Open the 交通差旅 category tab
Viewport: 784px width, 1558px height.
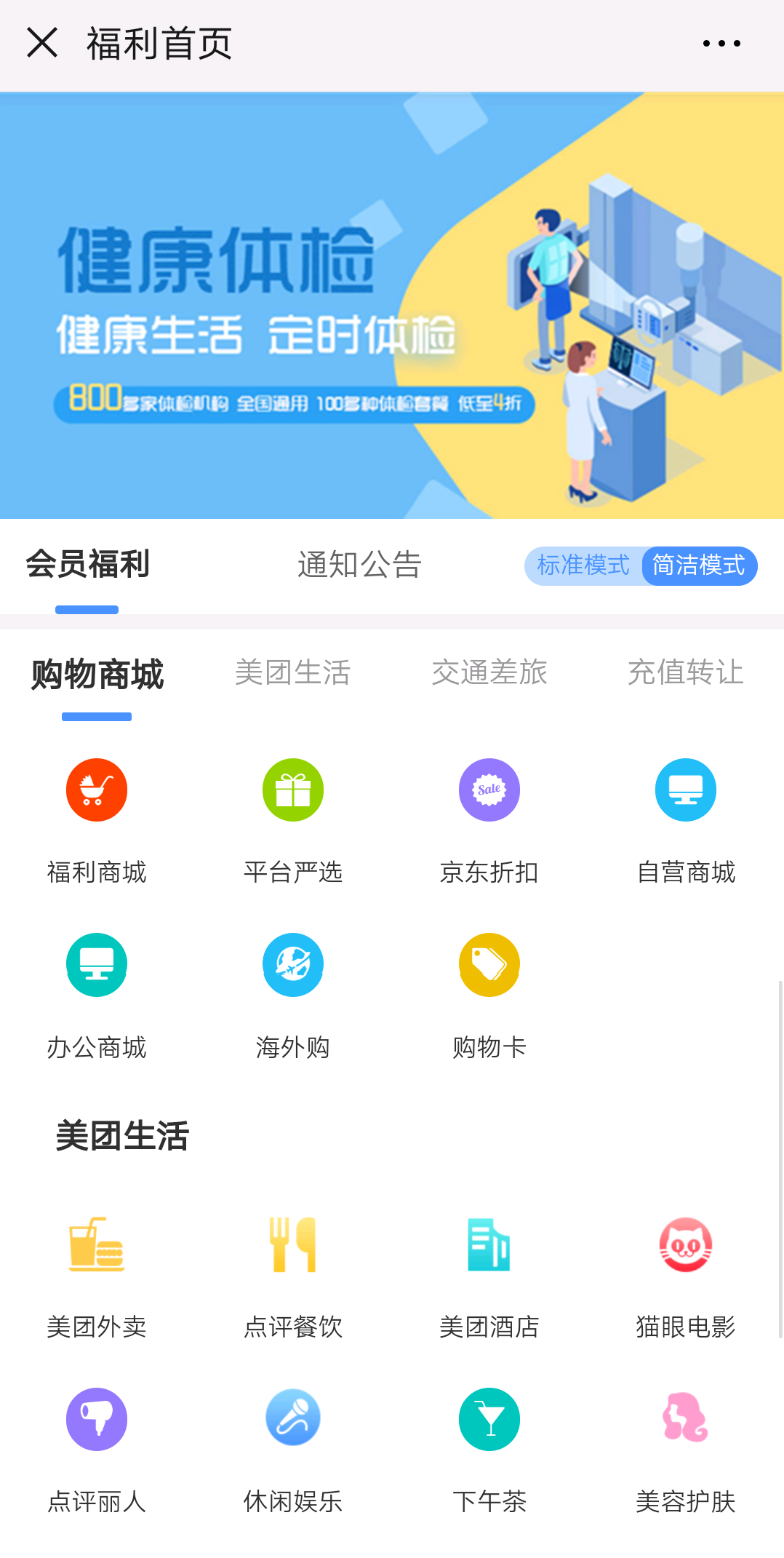(x=490, y=673)
